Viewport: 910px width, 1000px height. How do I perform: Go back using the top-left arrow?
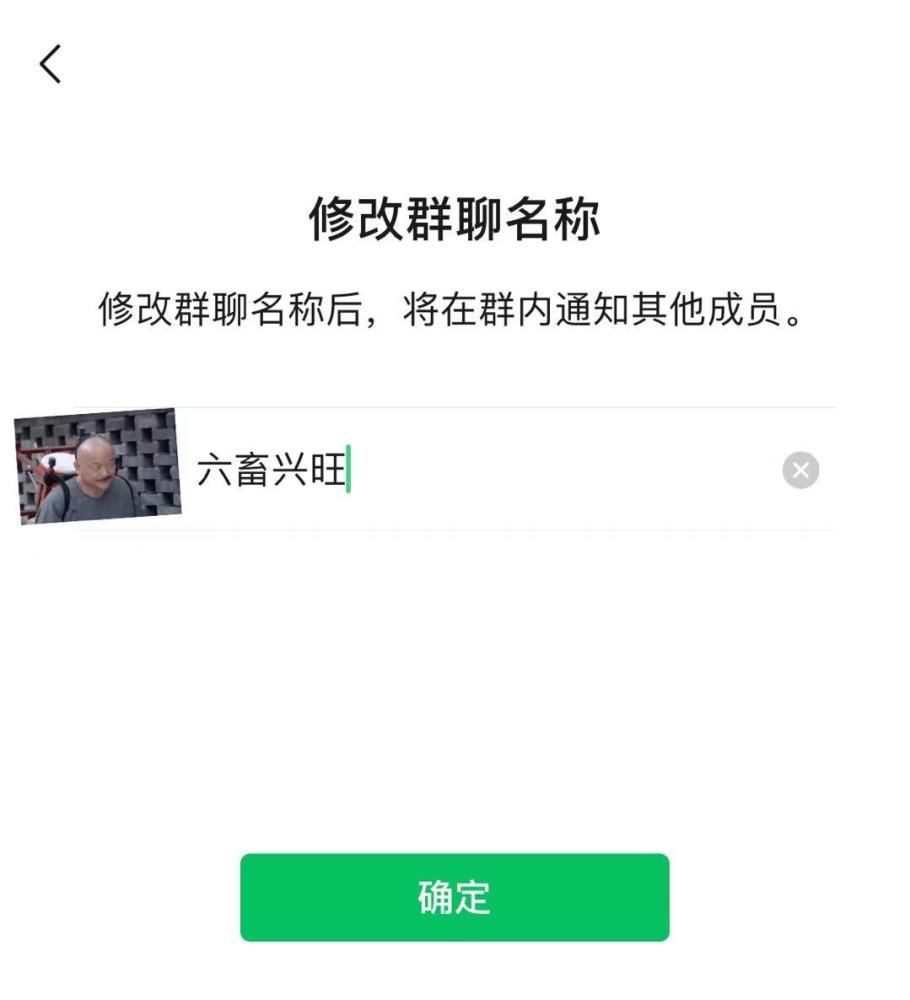tap(51, 64)
